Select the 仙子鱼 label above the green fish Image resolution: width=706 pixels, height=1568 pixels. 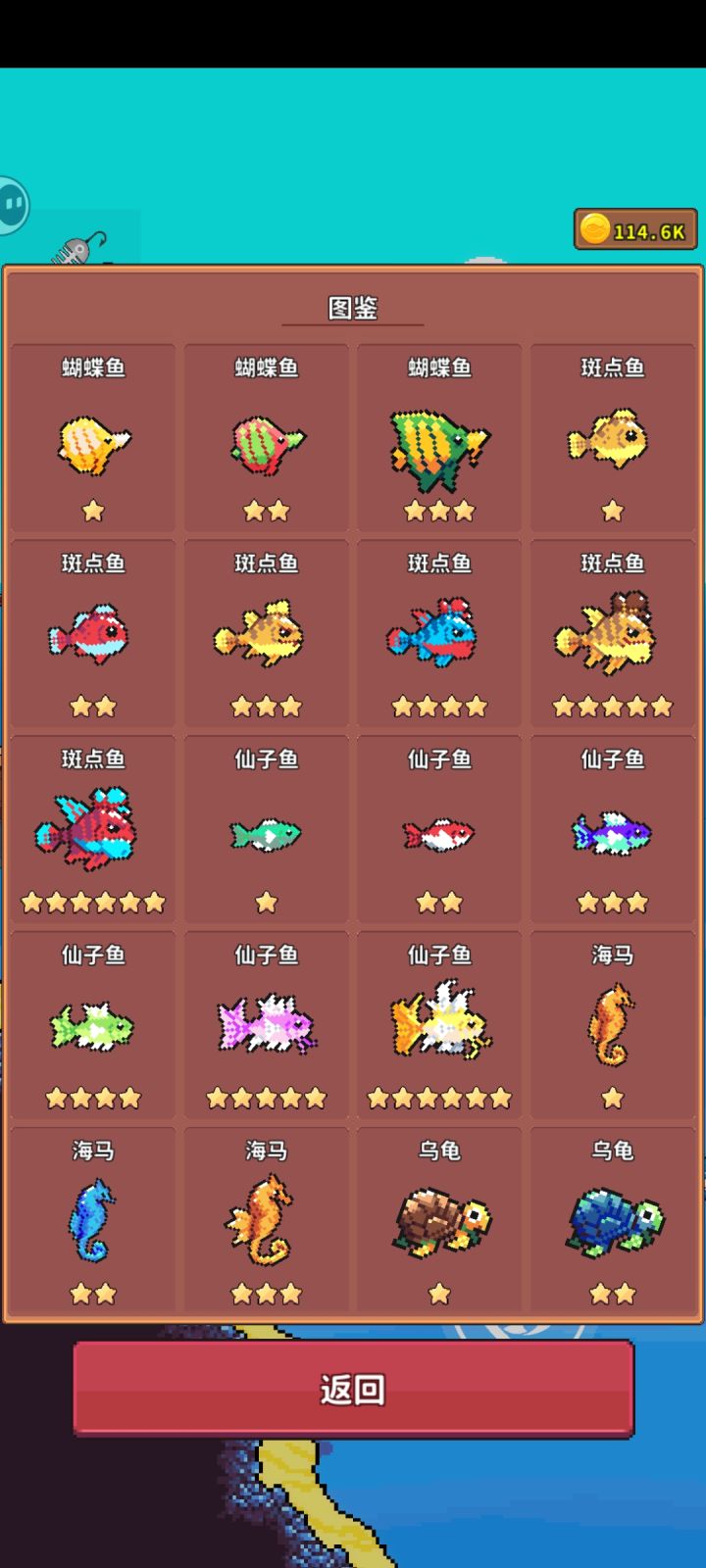click(x=266, y=759)
